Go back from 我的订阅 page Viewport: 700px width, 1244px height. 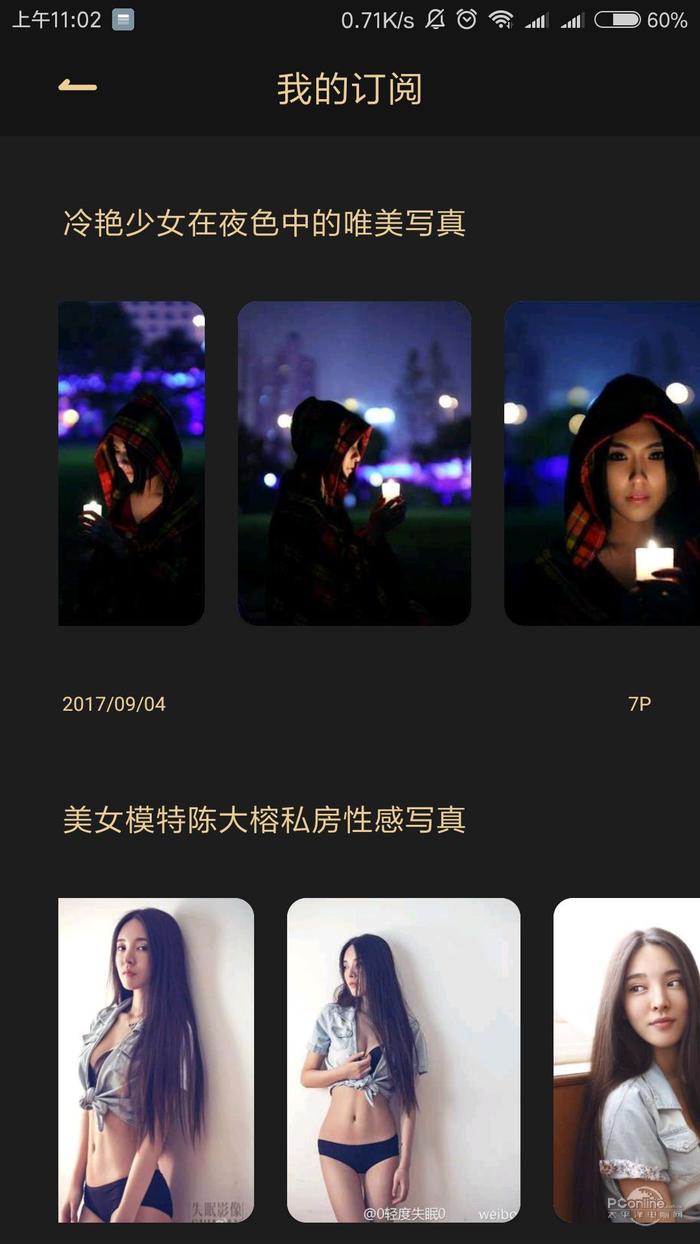click(x=77, y=87)
